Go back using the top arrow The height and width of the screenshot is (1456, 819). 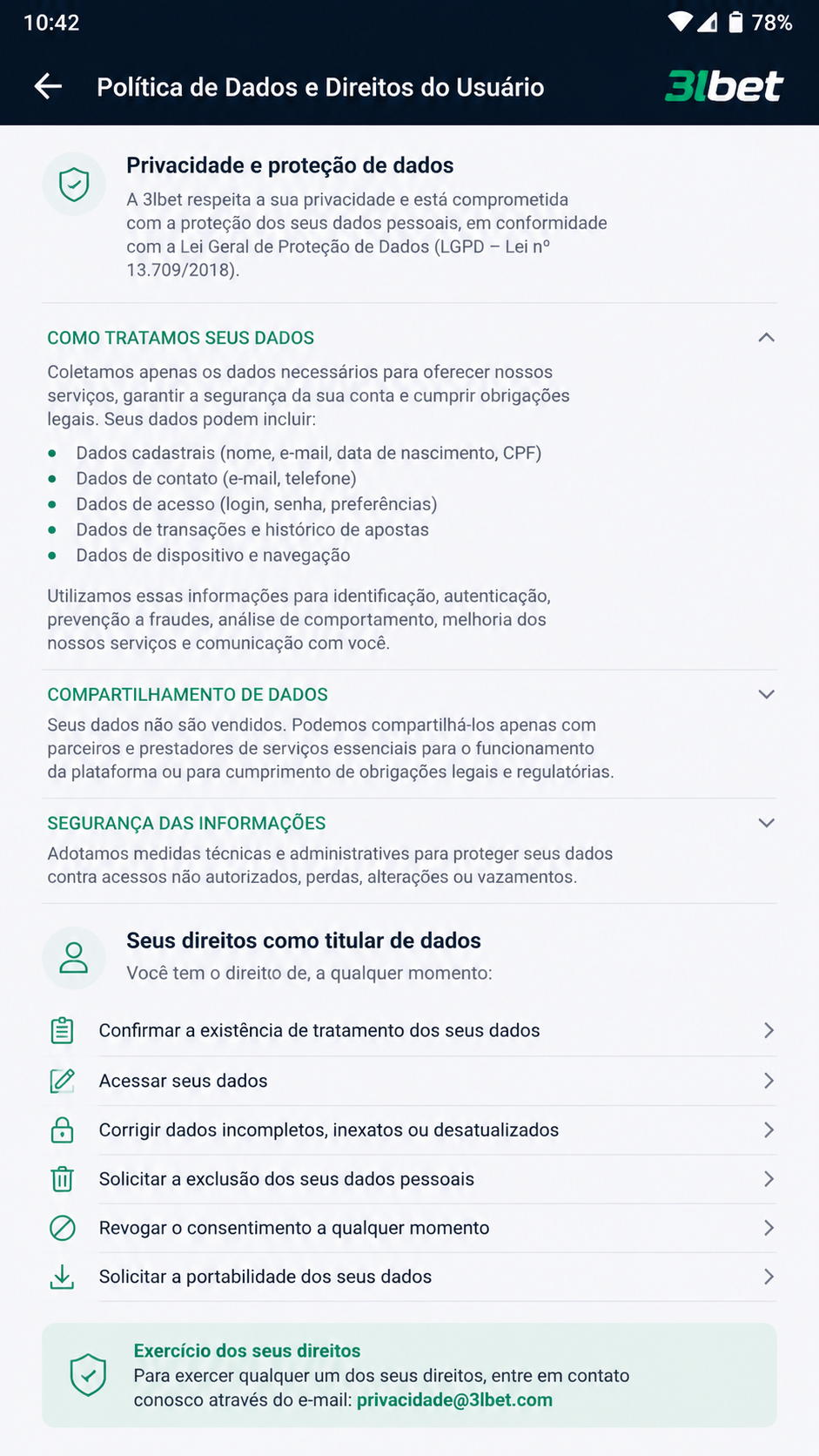(48, 86)
